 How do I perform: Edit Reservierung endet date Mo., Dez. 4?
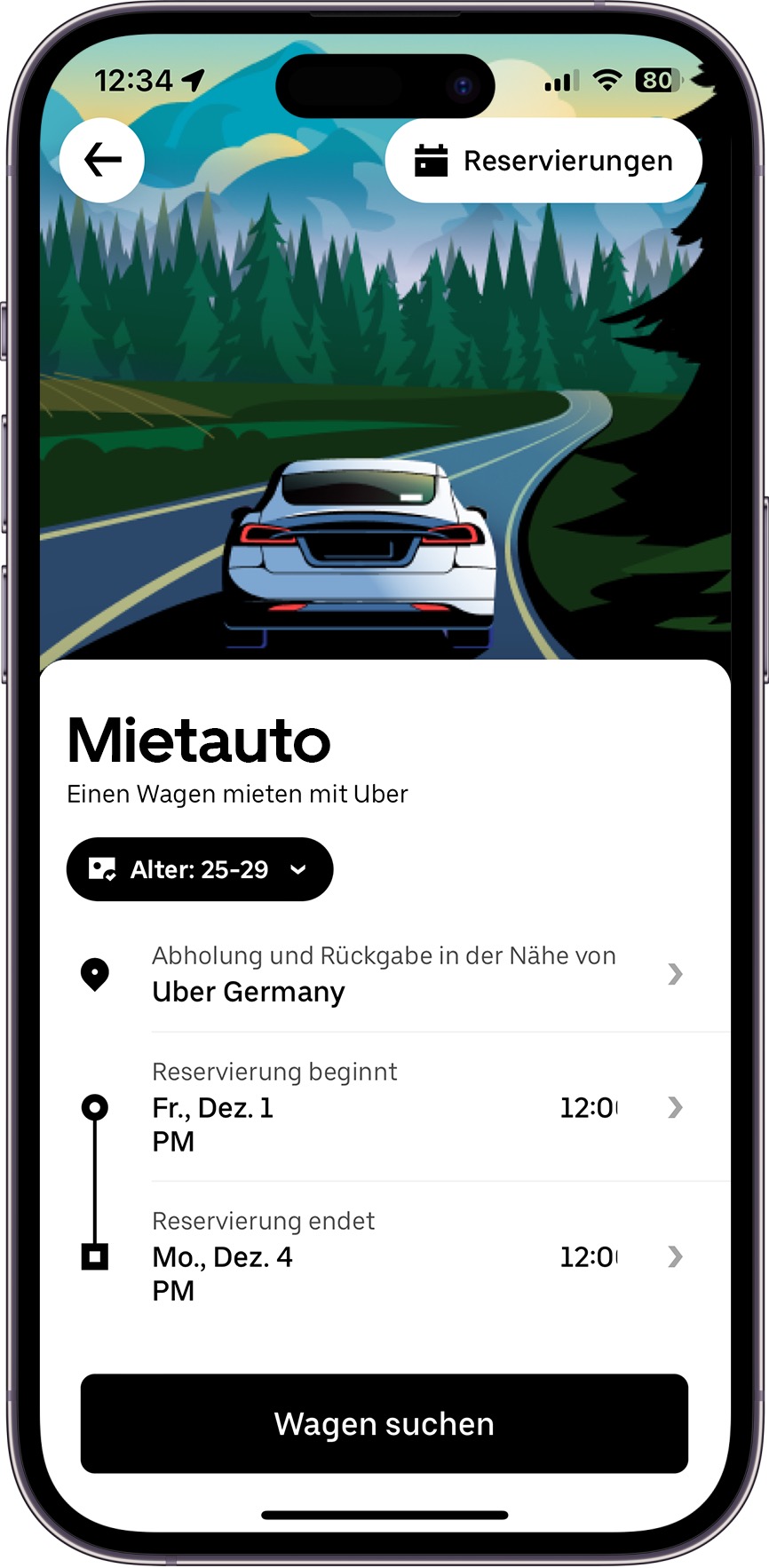click(x=385, y=1255)
